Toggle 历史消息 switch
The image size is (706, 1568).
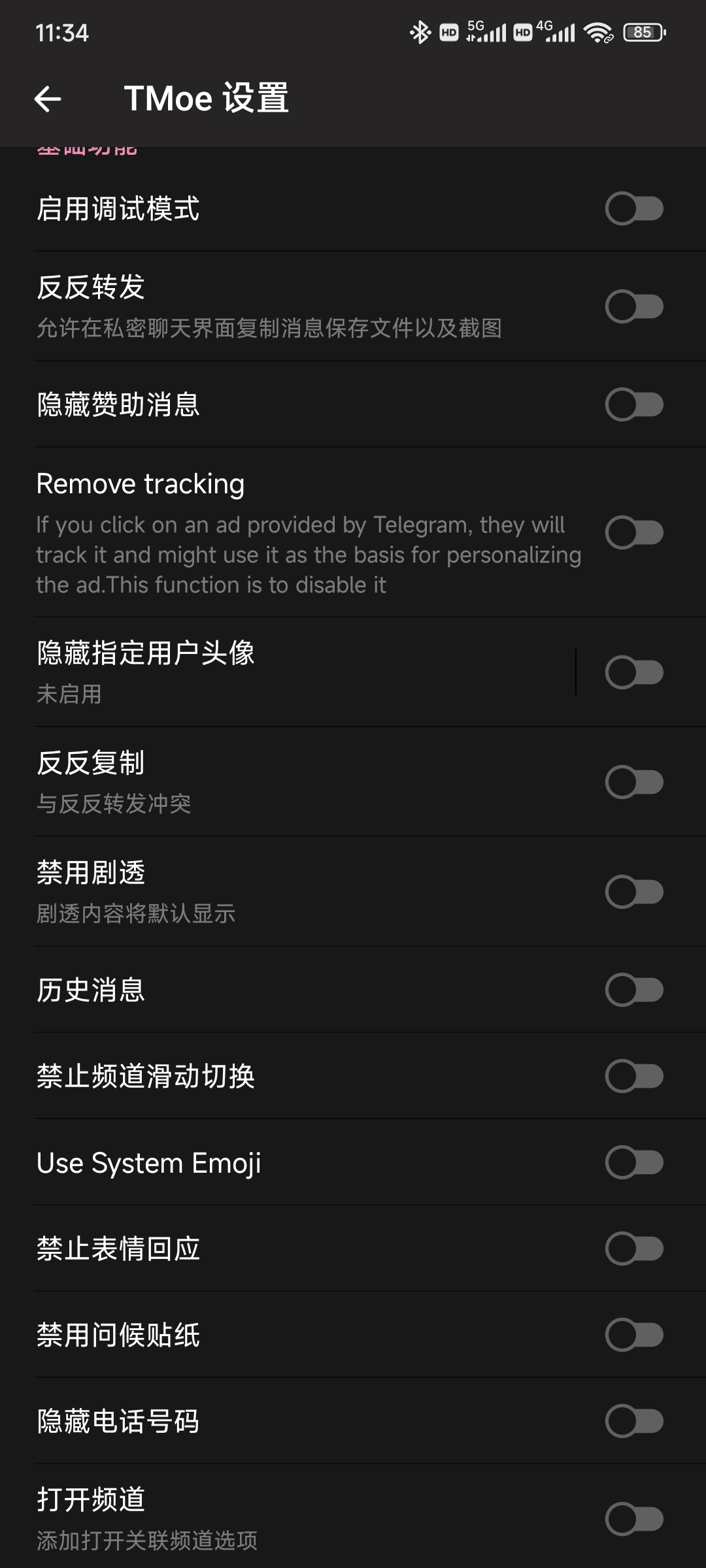pos(634,990)
